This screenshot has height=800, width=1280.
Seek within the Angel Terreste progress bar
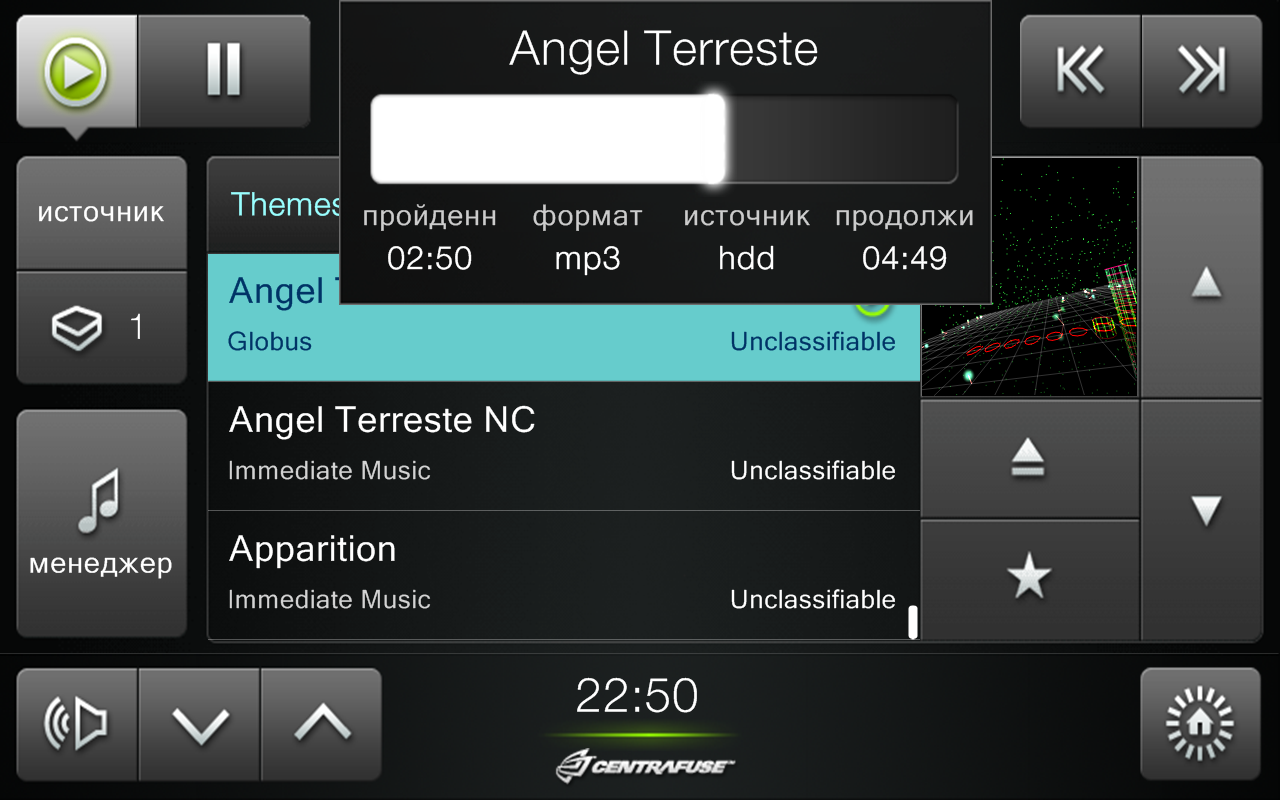(x=664, y=139)
